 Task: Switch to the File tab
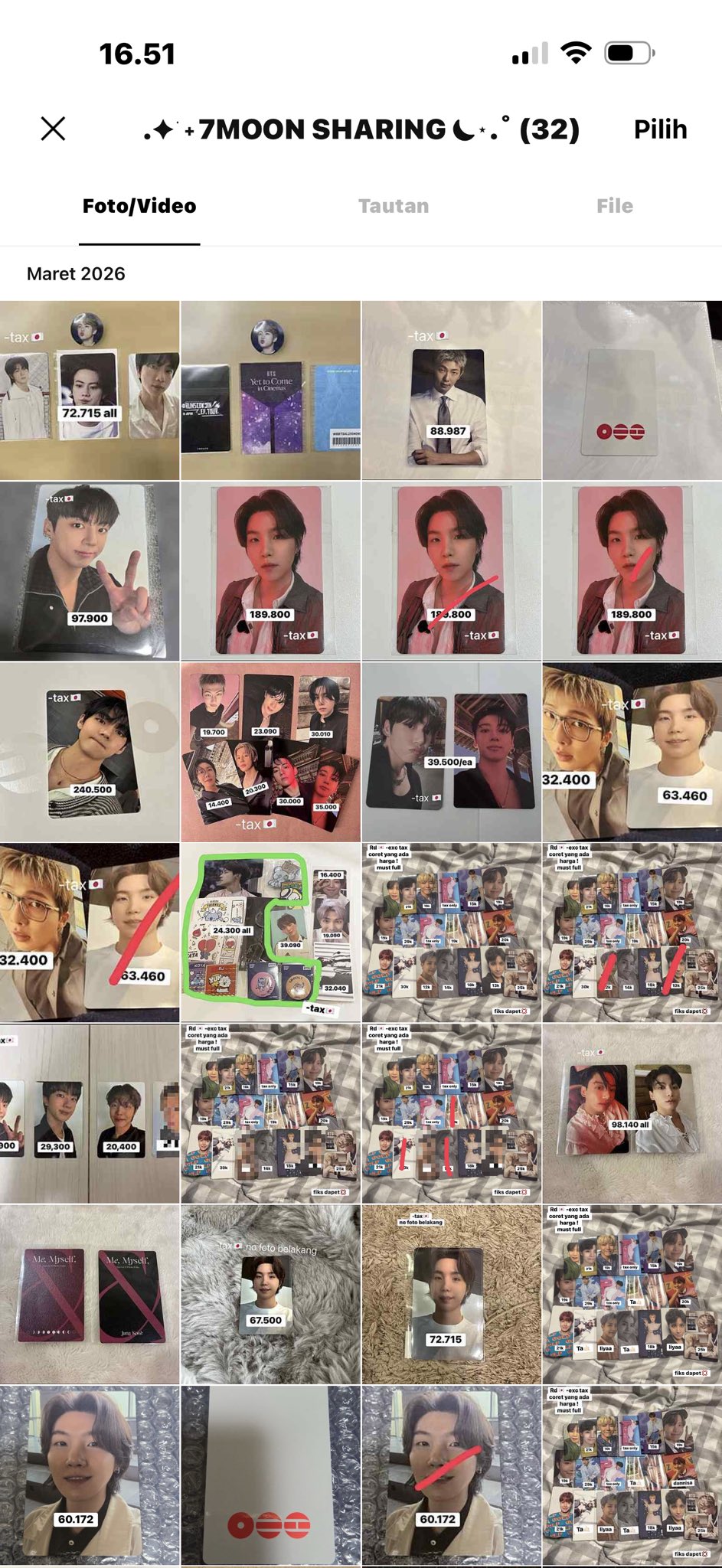coord(614,206)
